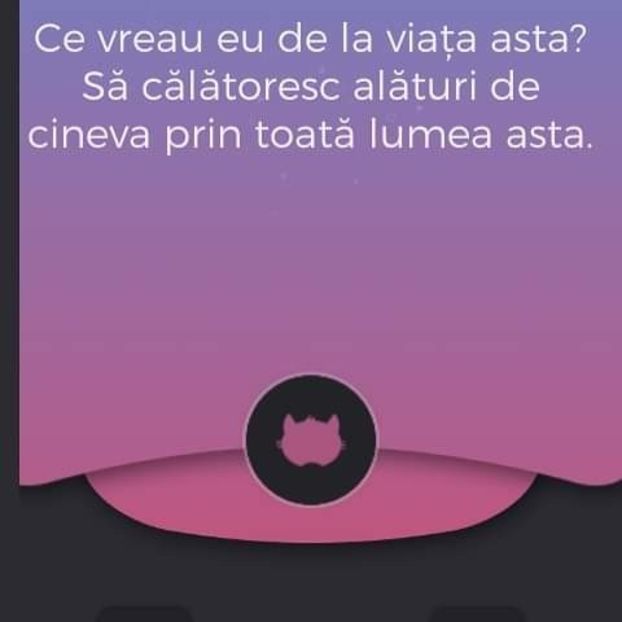Viewport: 622px width, 622px height.
Task: Tap the round cat icon button
Action: click(311, 439)
